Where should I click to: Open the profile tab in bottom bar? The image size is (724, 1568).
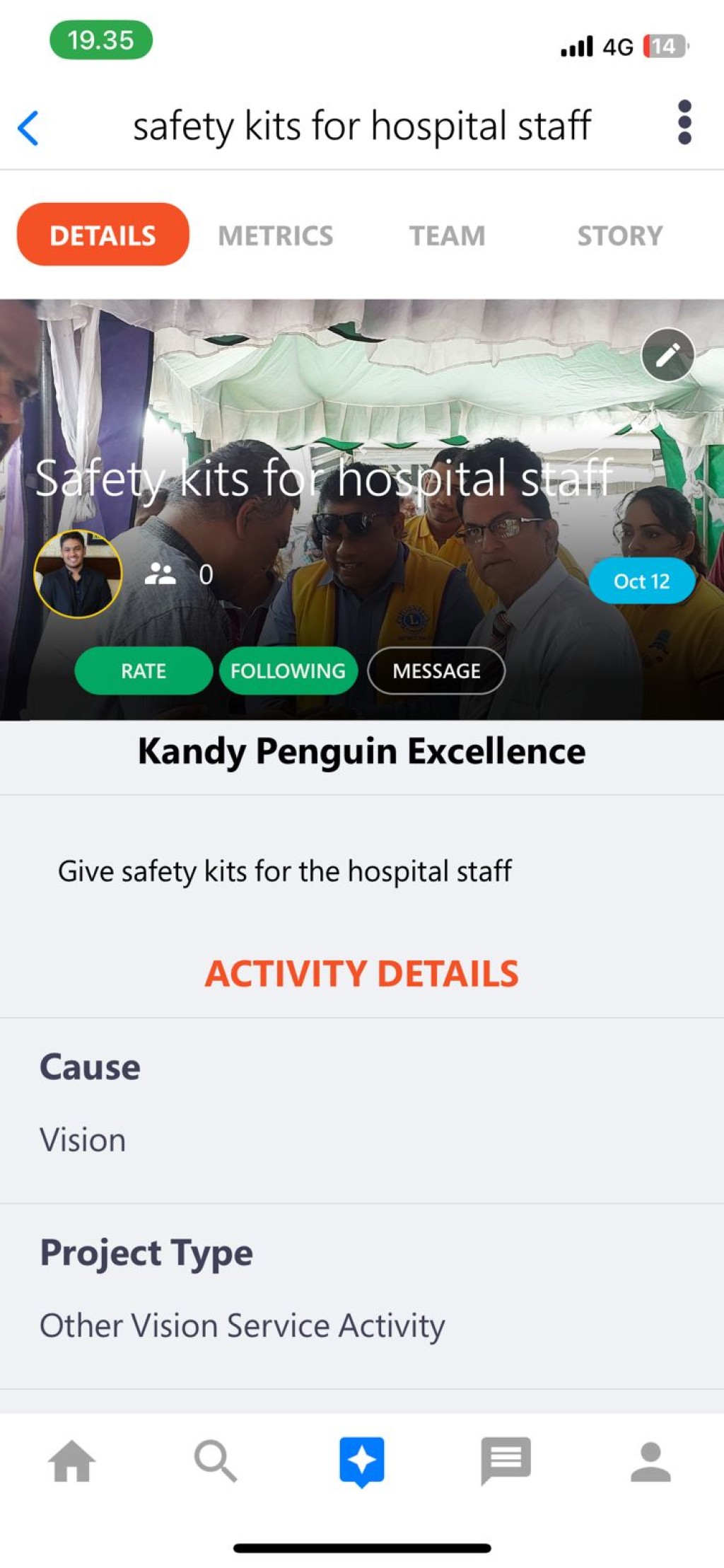[x=650, y=1461]
